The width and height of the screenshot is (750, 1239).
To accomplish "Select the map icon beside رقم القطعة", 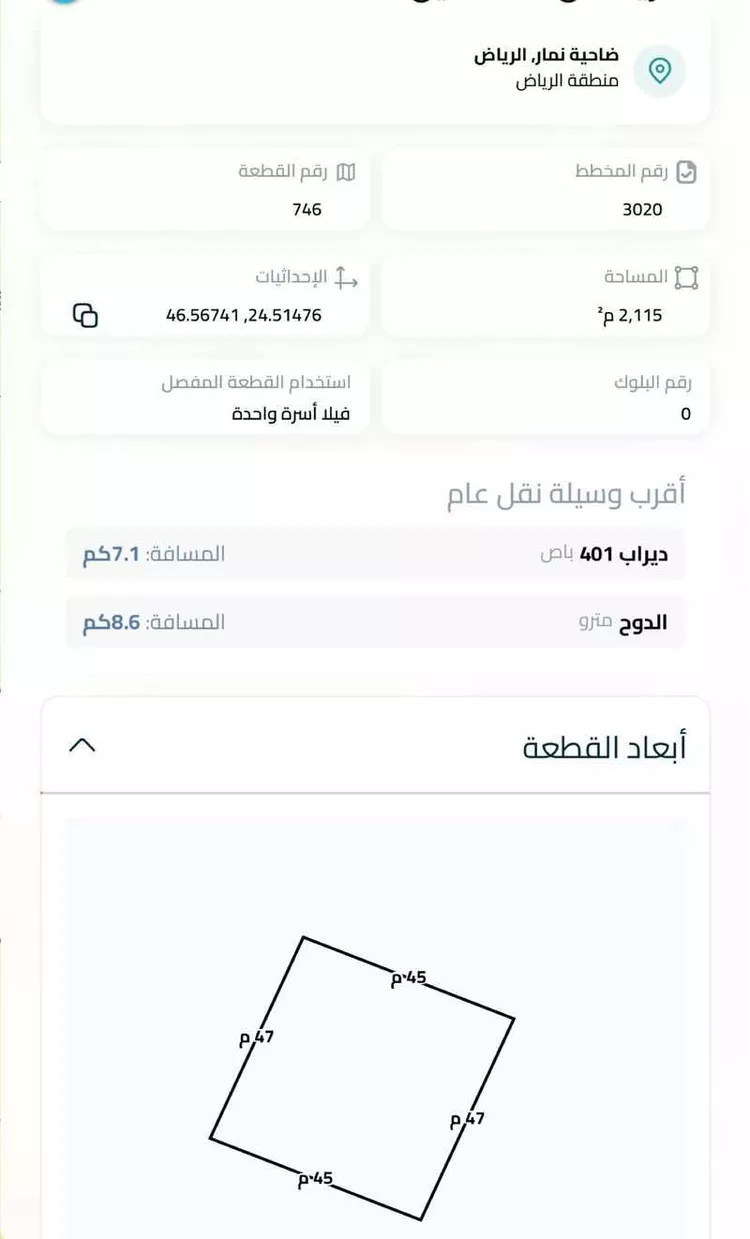I will coord(345,172).
